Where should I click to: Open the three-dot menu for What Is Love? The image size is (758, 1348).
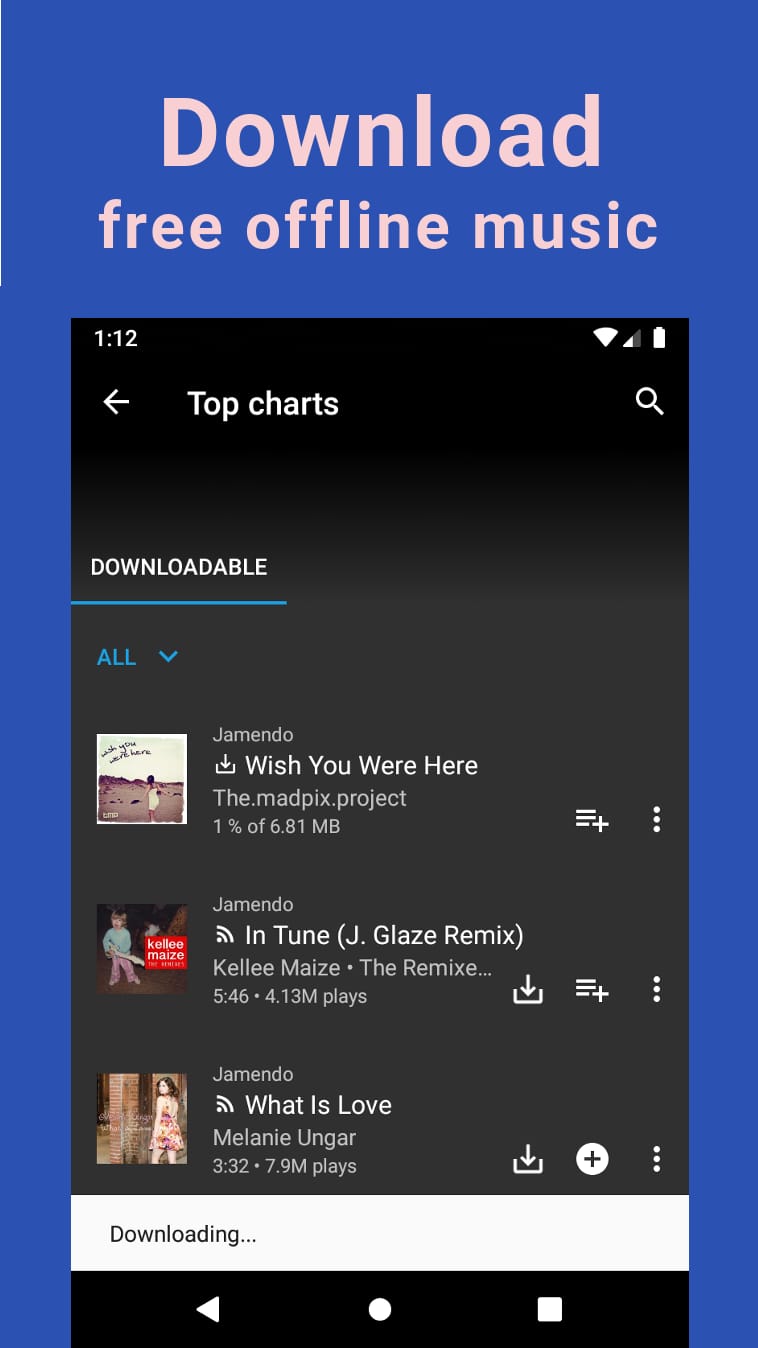(656, 1159)
